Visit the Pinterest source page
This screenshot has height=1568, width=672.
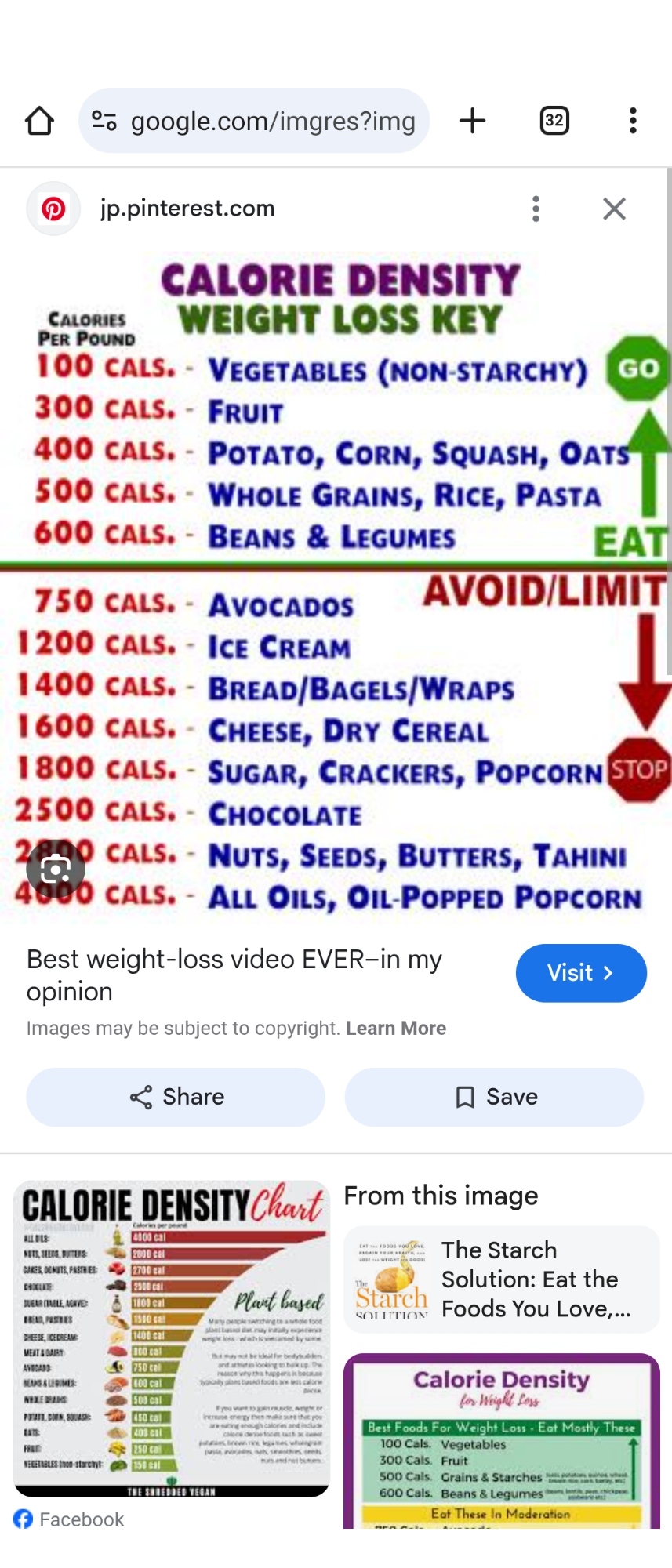coord(580,973)
